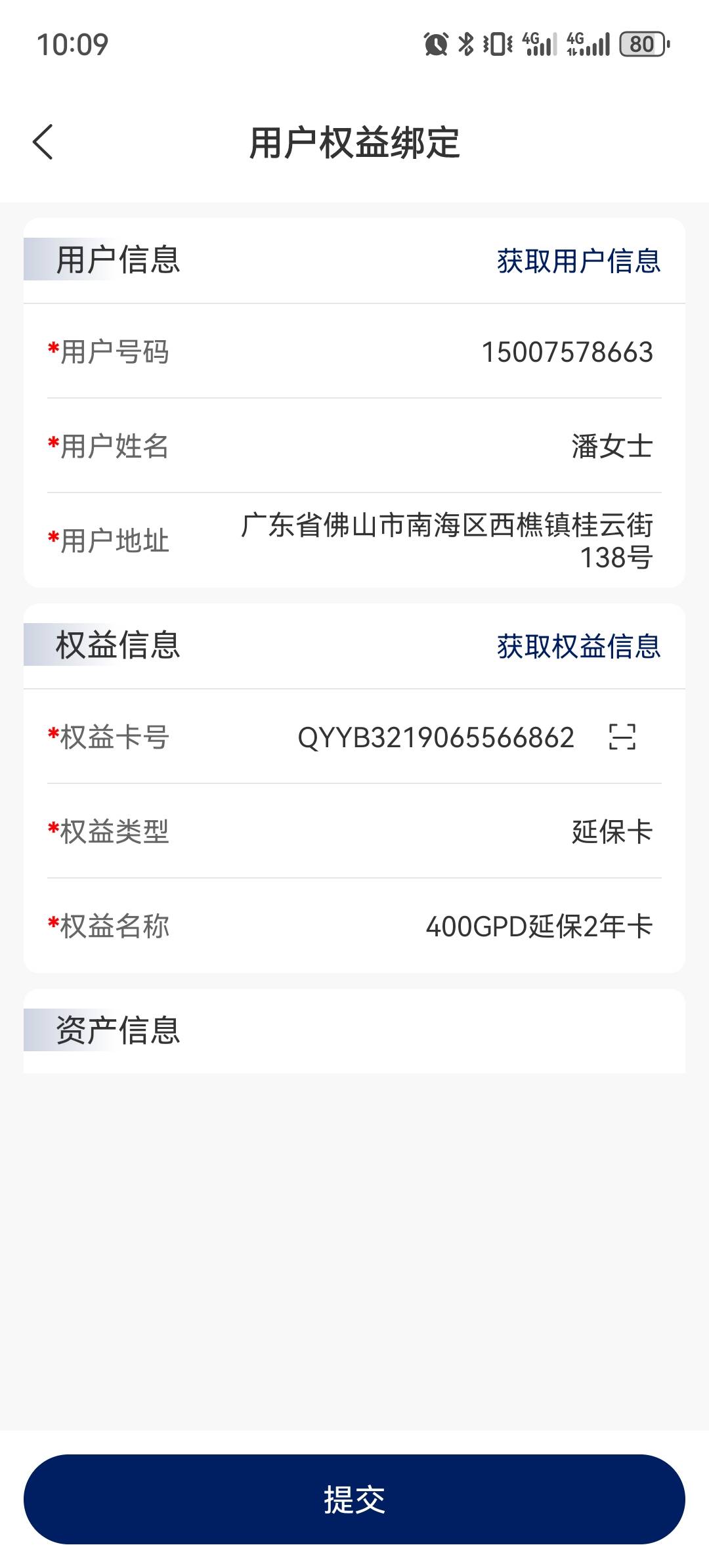Viewport: 709px width, 1568px height.
Task: Edit the 用户姓名 field
Action: pyautogui.click(x=612, y=446)
